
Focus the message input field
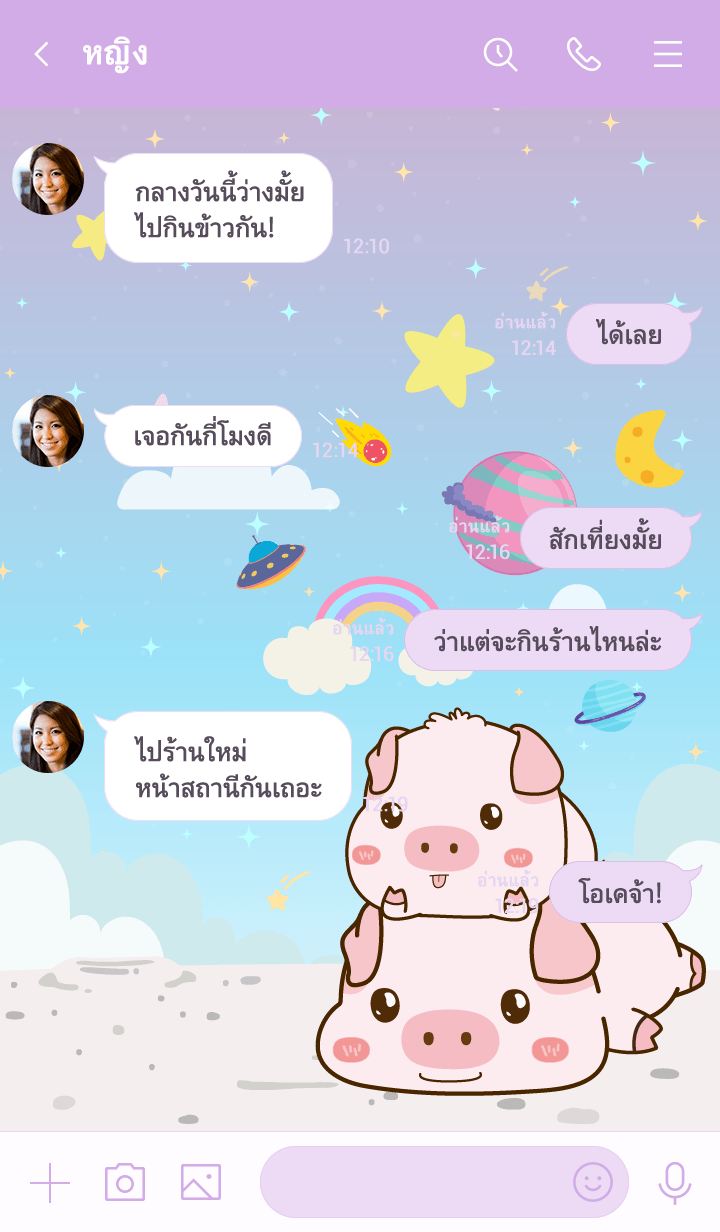coord(410,1182)
